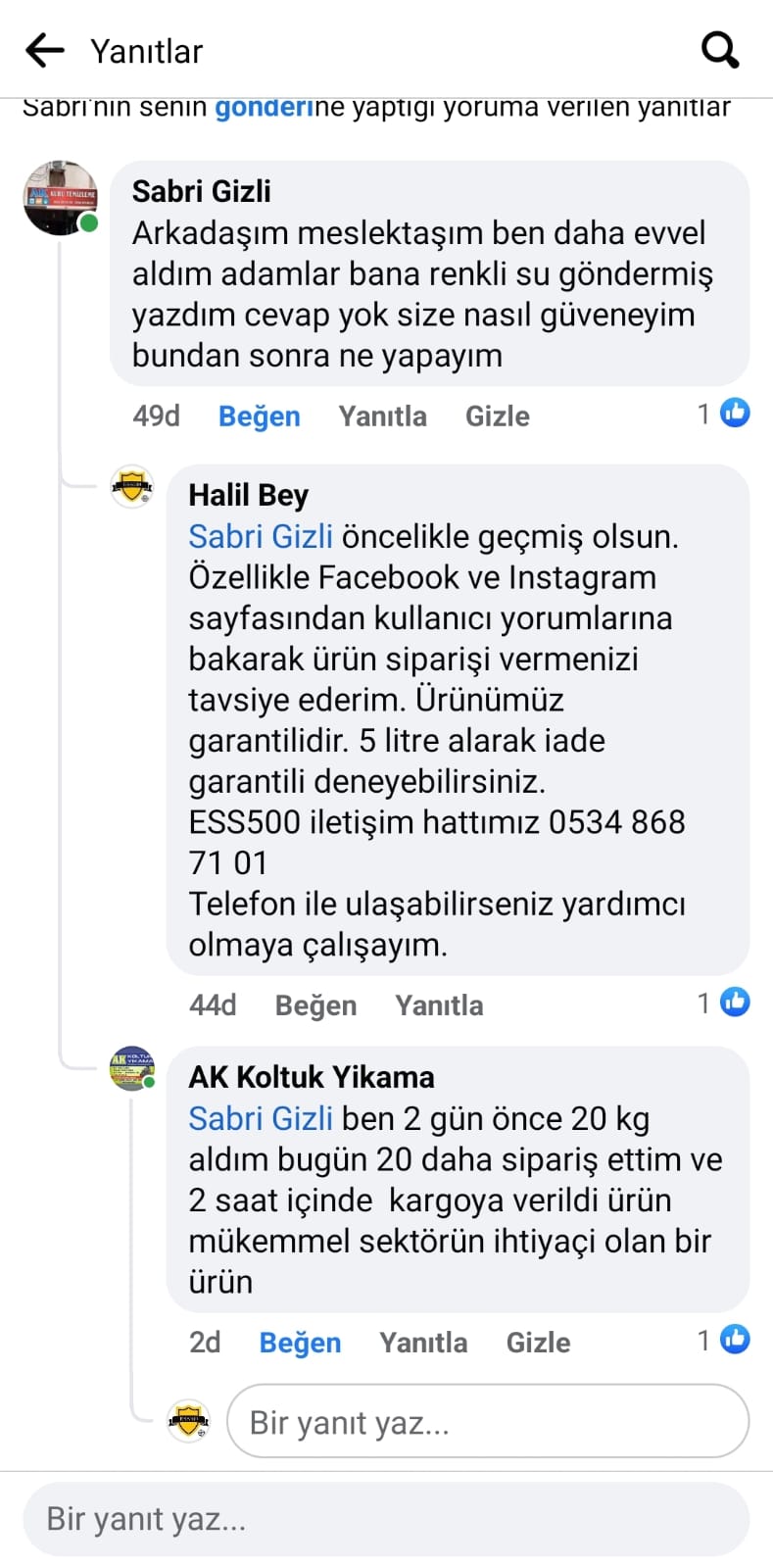Reply to Sabri Gizli's comment with Yanıtla

tap(382, 416)
